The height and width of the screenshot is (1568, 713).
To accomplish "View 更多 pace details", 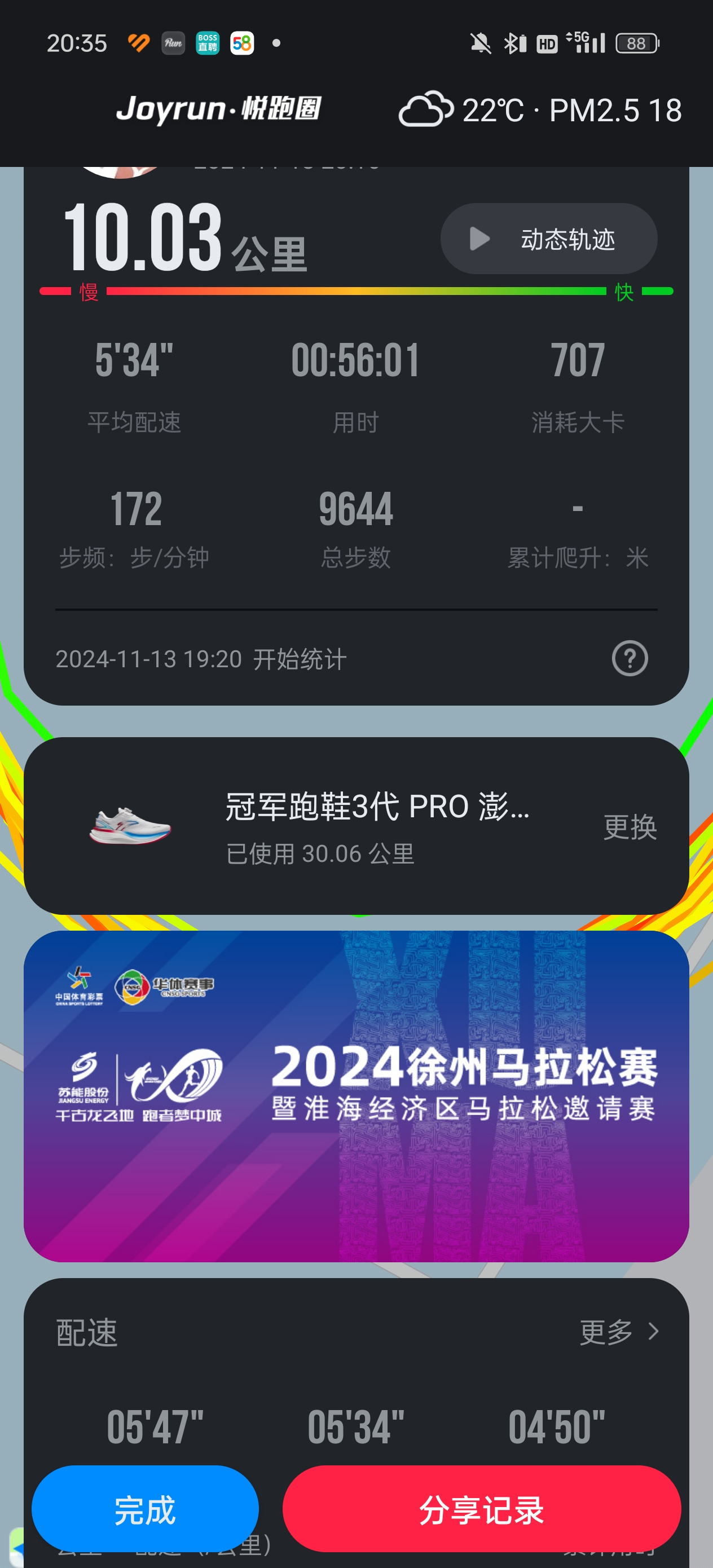I will pyautogui.click(x=619, y=1331).
